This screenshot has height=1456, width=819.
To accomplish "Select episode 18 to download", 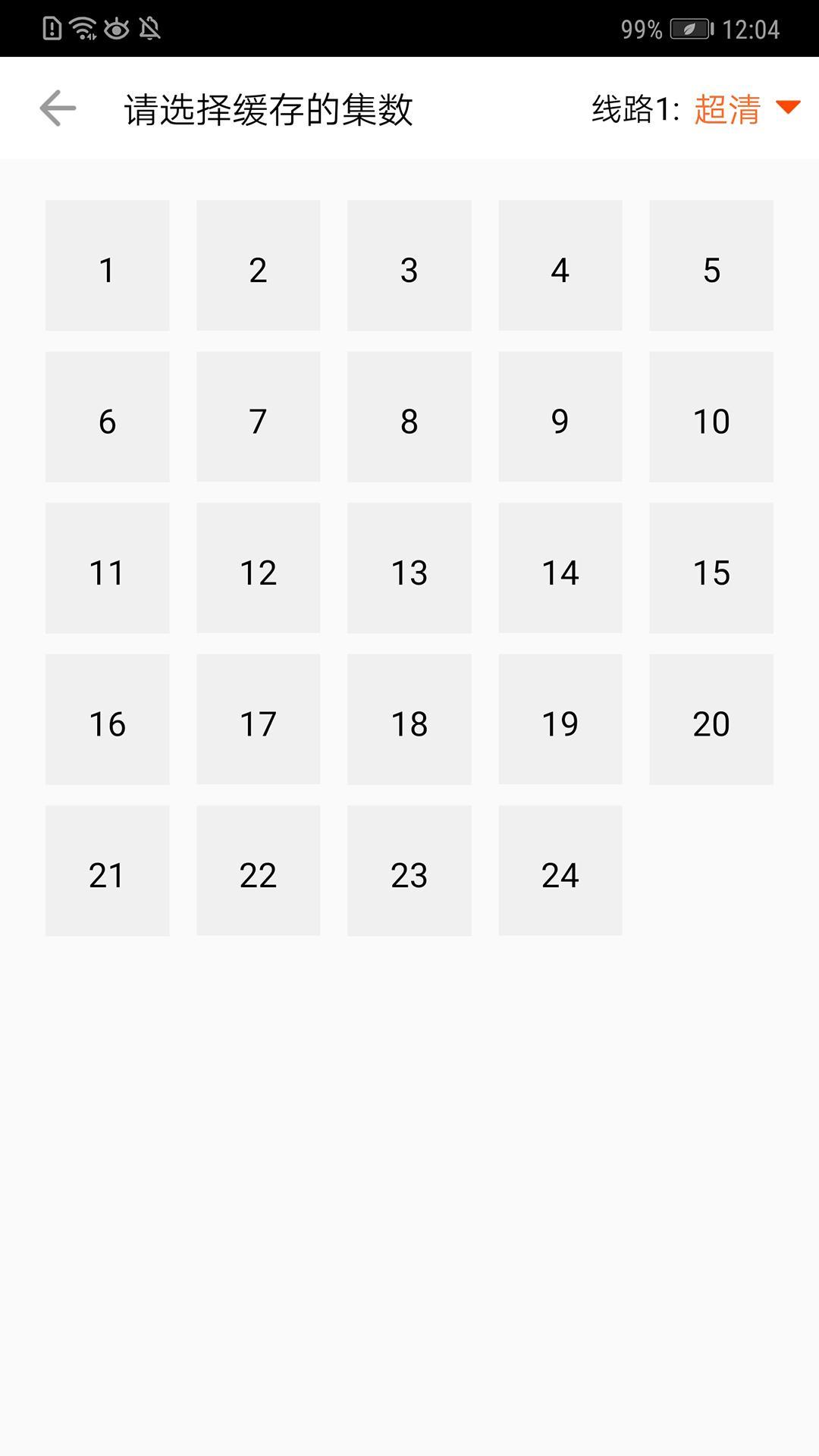I will [x=409, y=720].
